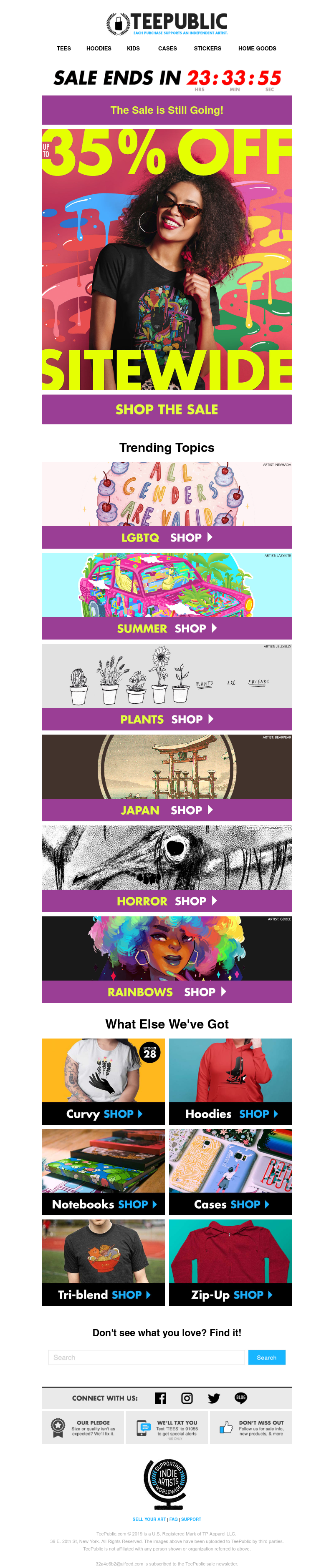Go to the HOODIES category
The image size is (334, 1568).
pyautogui.click(x=99, y=48)
